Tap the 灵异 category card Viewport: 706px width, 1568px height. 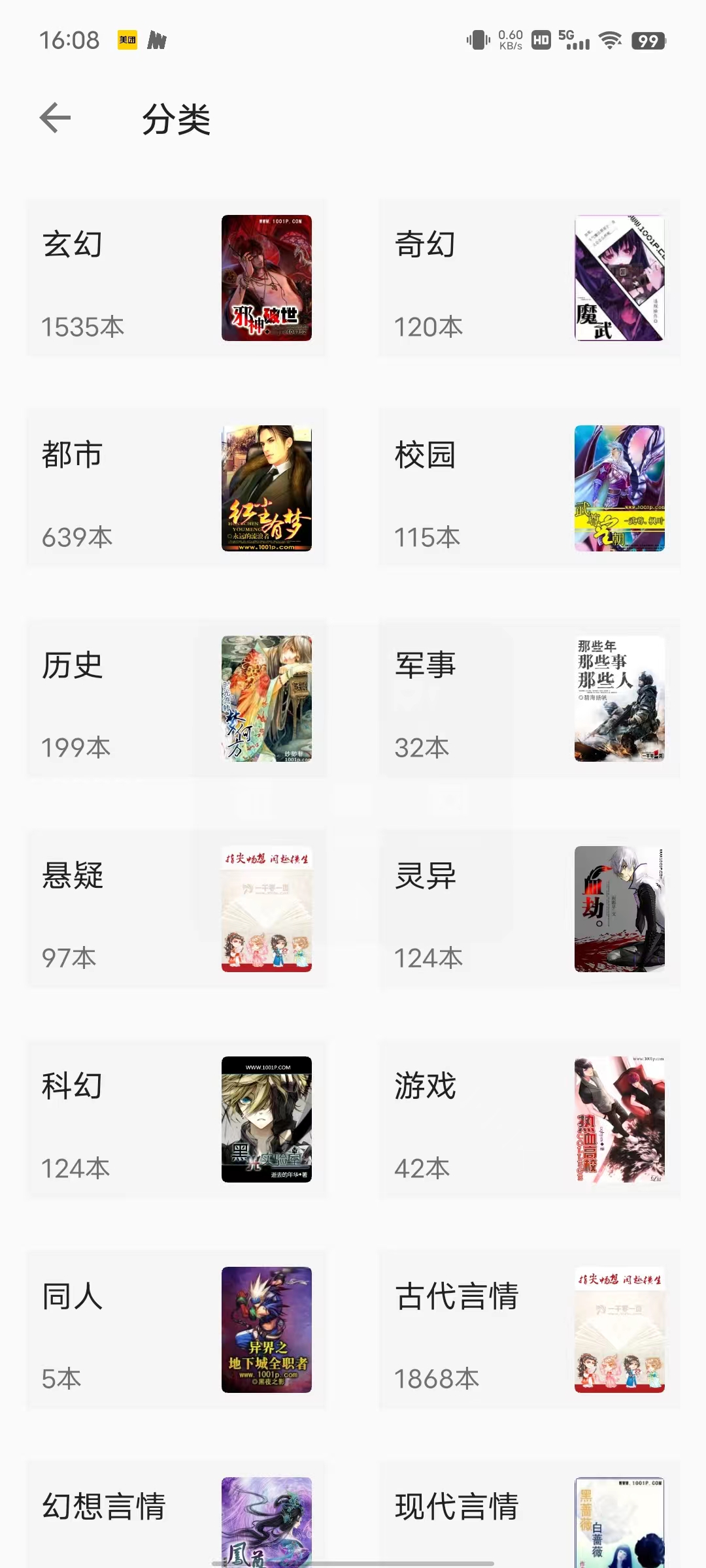click(x=529, y=909)
